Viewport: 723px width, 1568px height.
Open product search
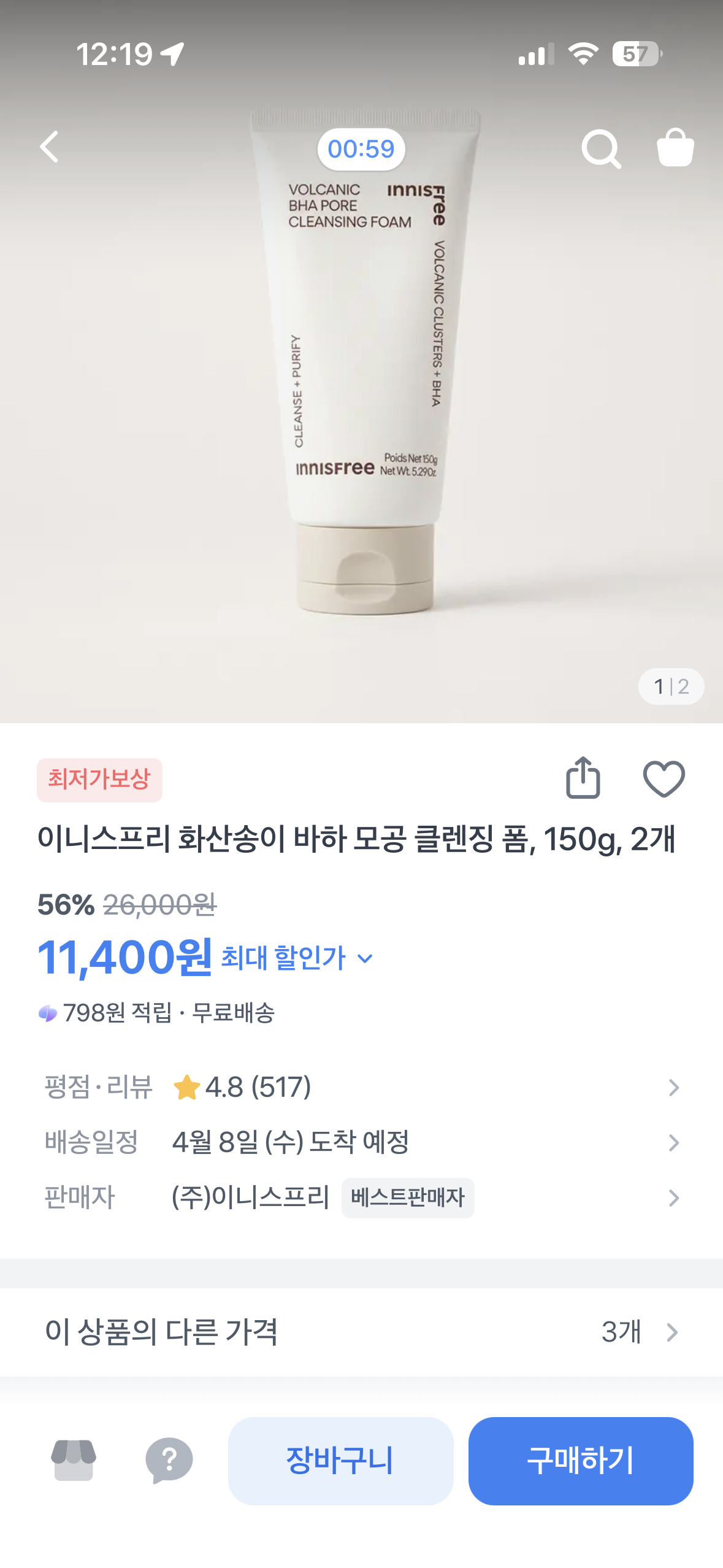tap(601, 148)
